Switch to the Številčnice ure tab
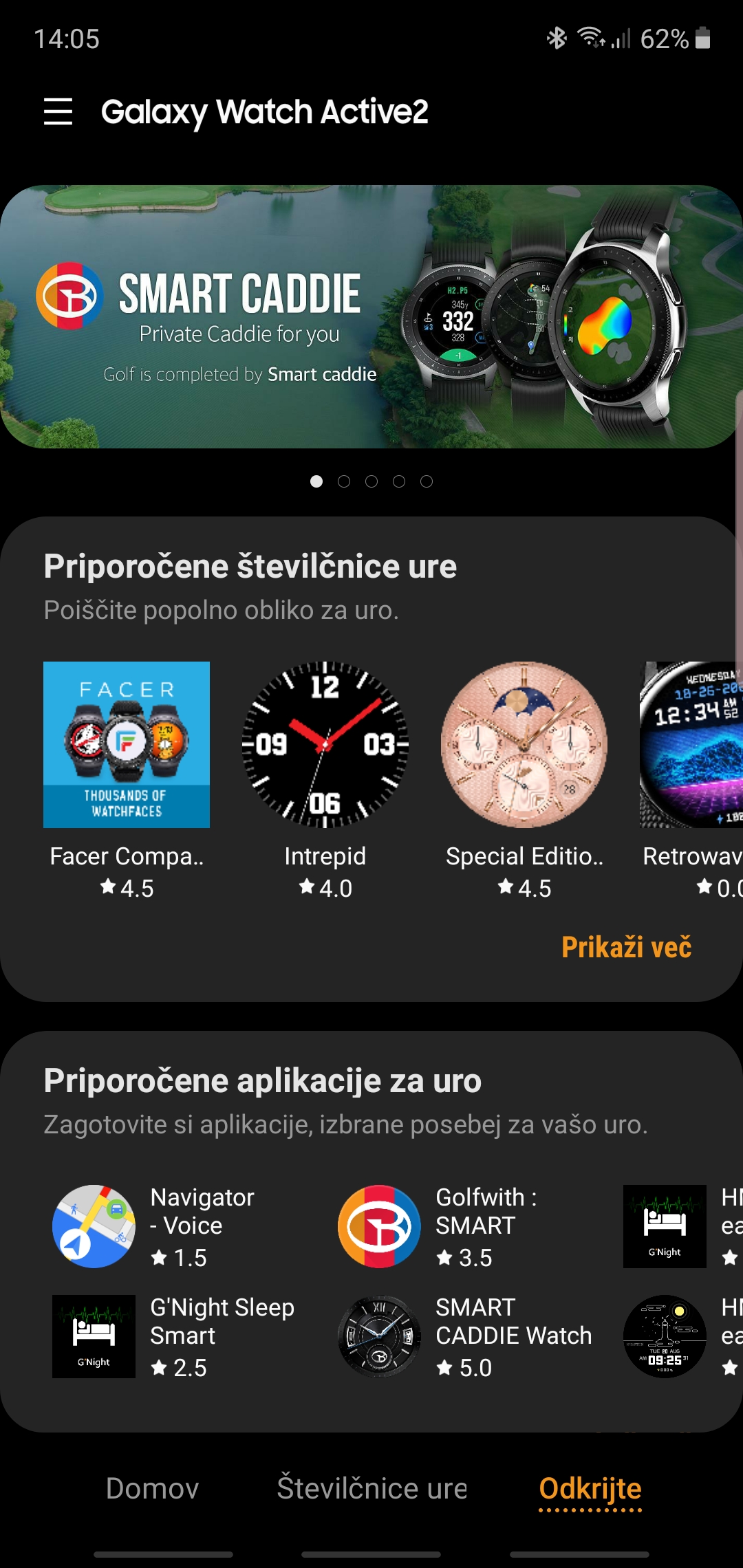The image size is (743, 1568). (x=371, y=1488)
